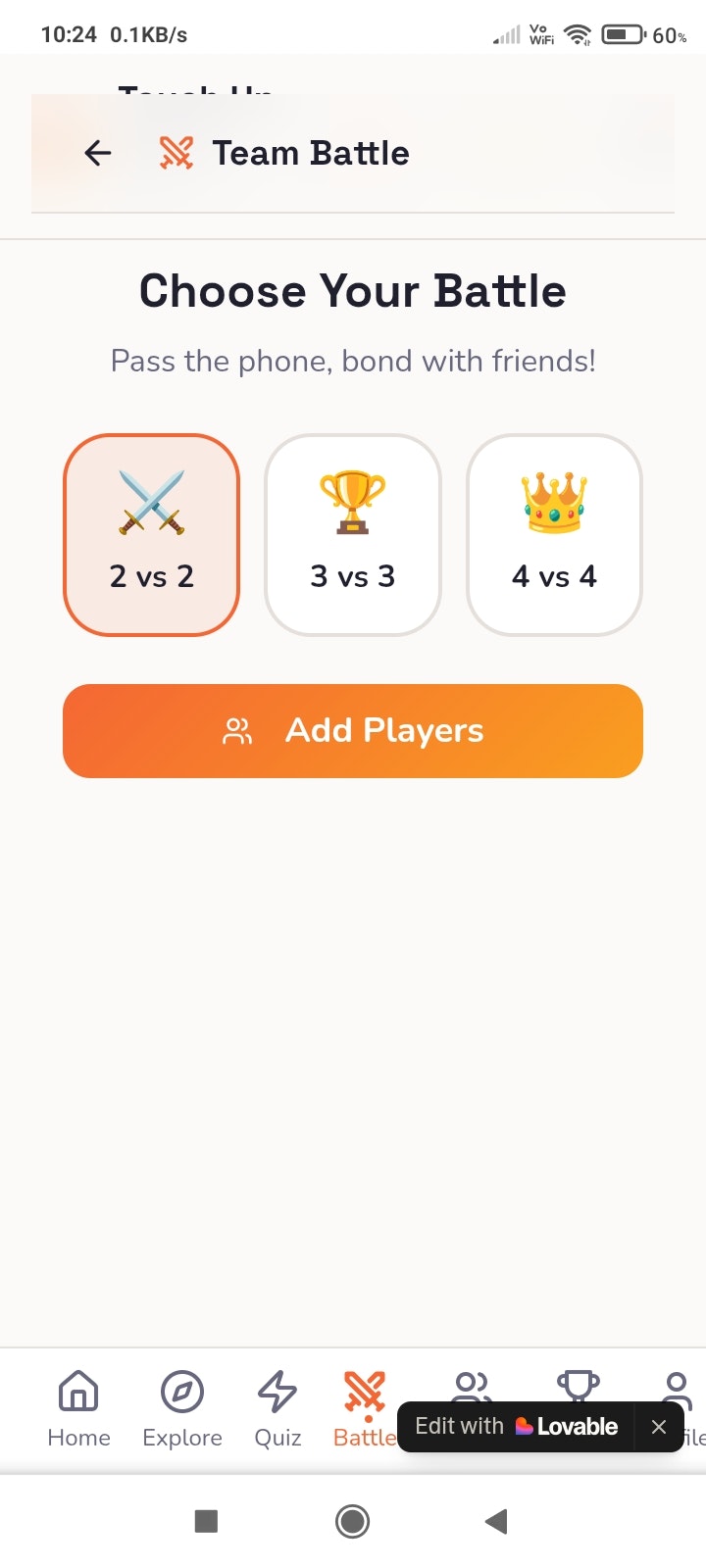Image resolution: width=706 pixels, height=1568 pixels.
Task: Choose the 3 vs 3 trophy mode
Action: 352,534
